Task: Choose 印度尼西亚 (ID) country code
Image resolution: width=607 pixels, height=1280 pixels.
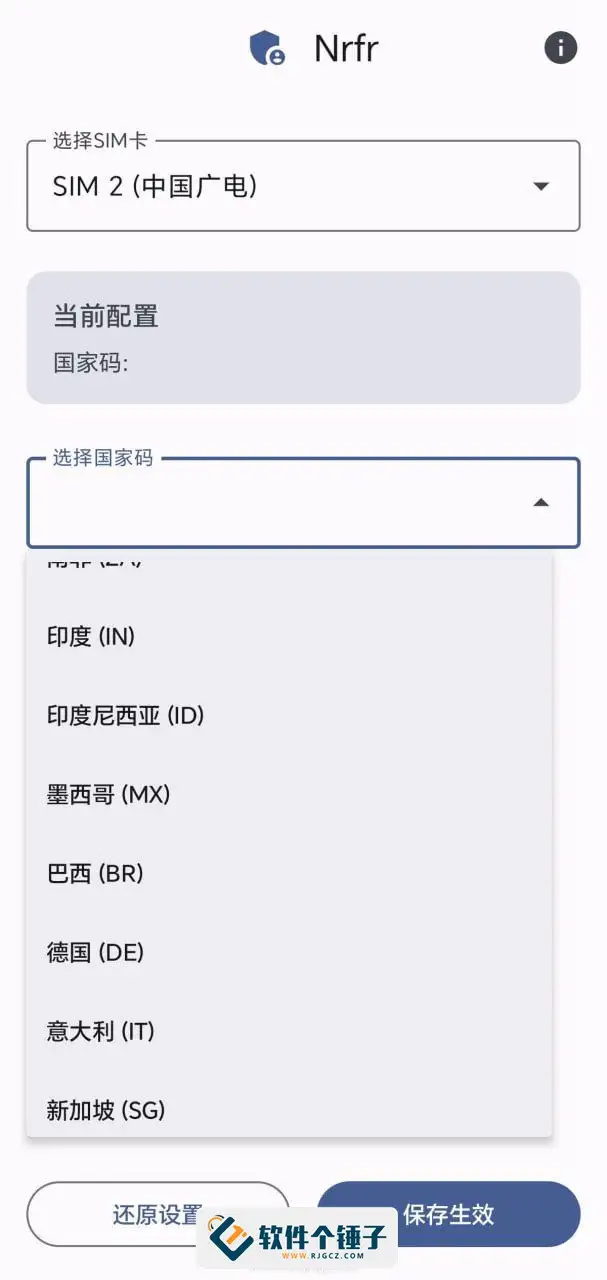Action: point(289,715)
